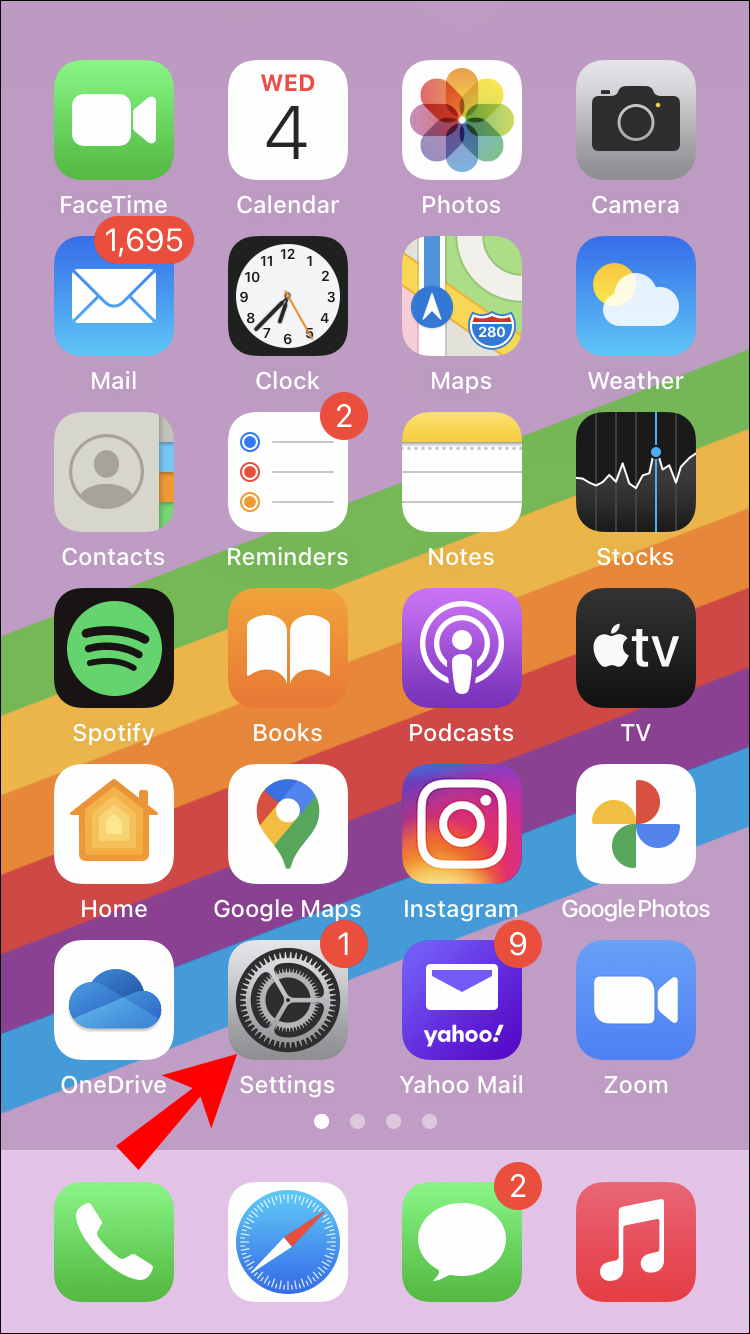The image size is (750, 1334).
Task: Open the Phone app in the dock
Action: click(x=113, y=1242)
